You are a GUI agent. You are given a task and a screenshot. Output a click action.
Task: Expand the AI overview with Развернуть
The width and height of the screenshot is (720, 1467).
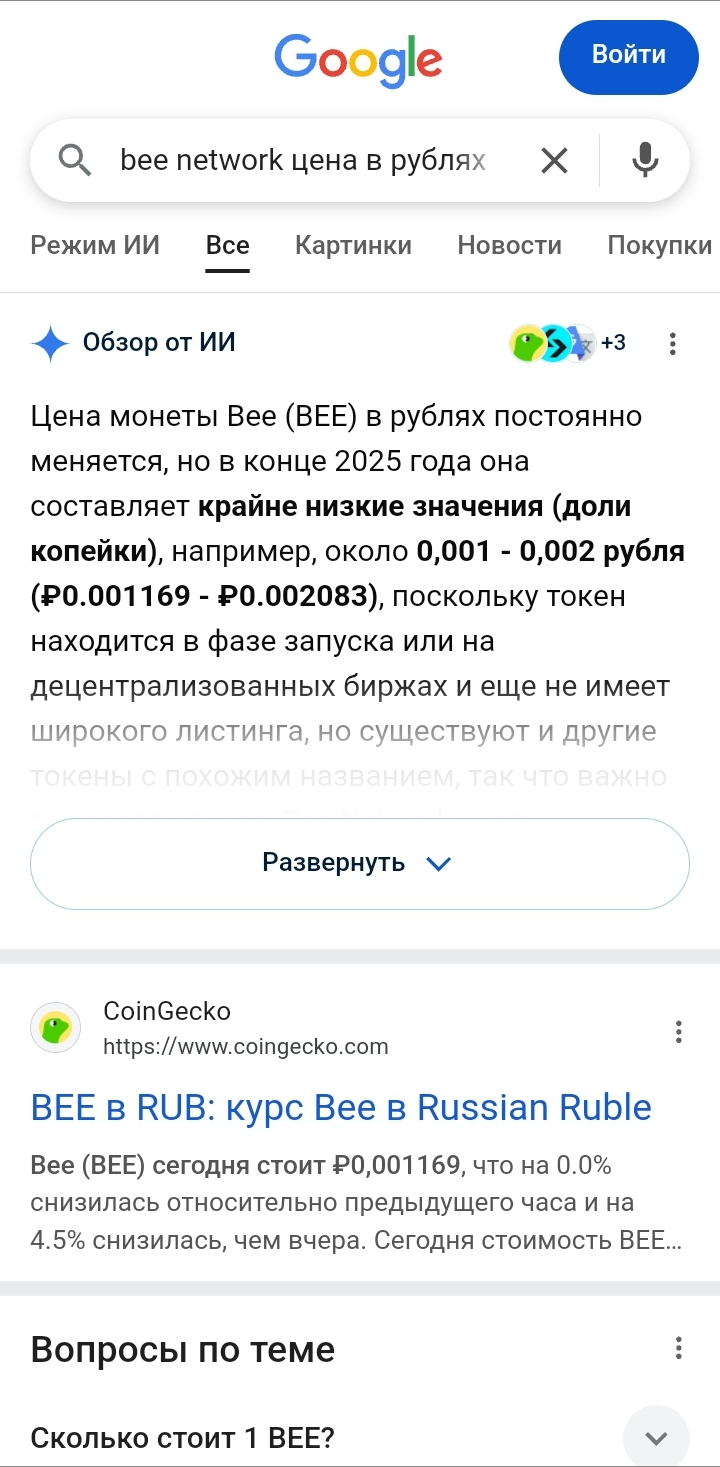pyautogui.click(x=359, y=863)
